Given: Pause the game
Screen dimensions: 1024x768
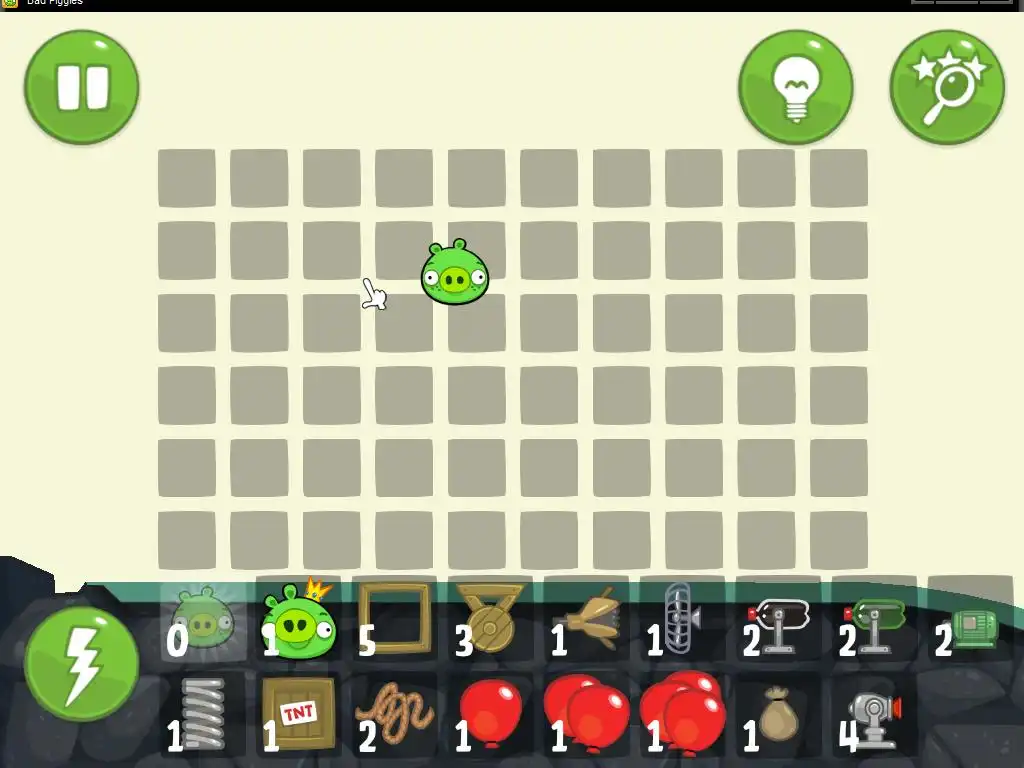Looking at the screenshot, I should click(x=82, y=87).
